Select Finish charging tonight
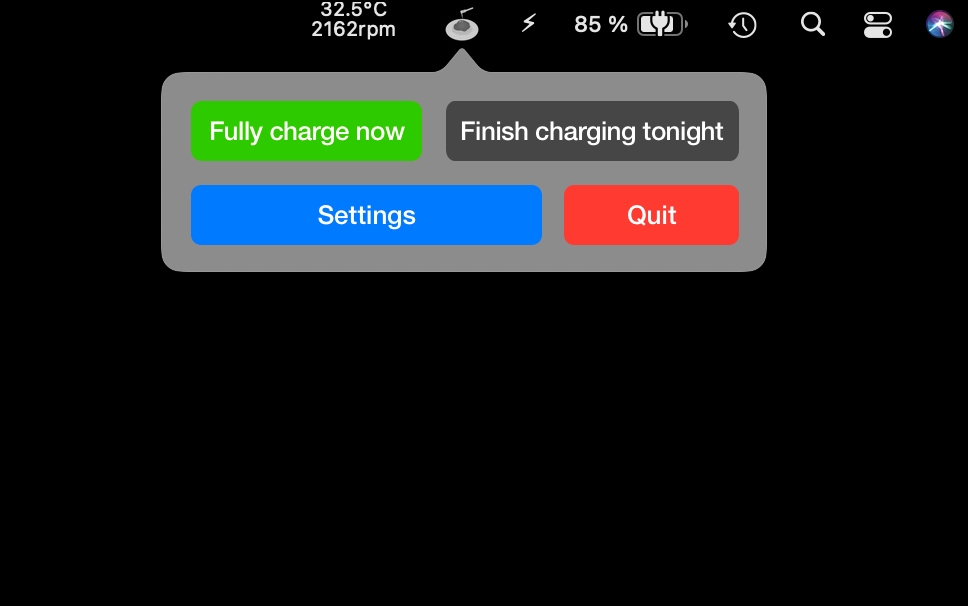This screenshot has width=968, height=606. tap(592, 131)
